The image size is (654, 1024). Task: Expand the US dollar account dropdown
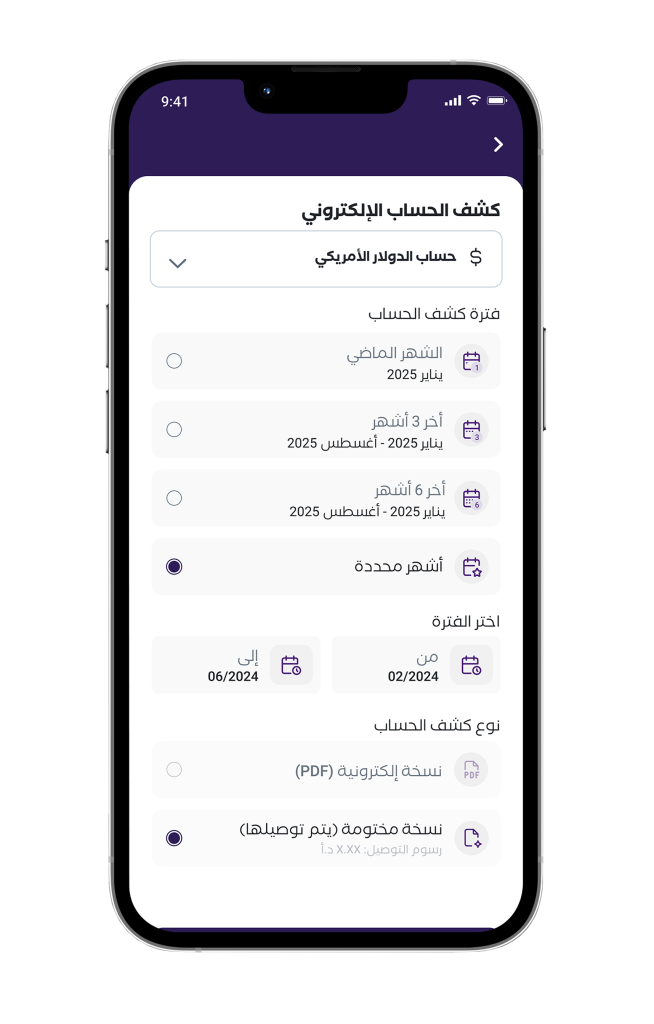[326, 259]
